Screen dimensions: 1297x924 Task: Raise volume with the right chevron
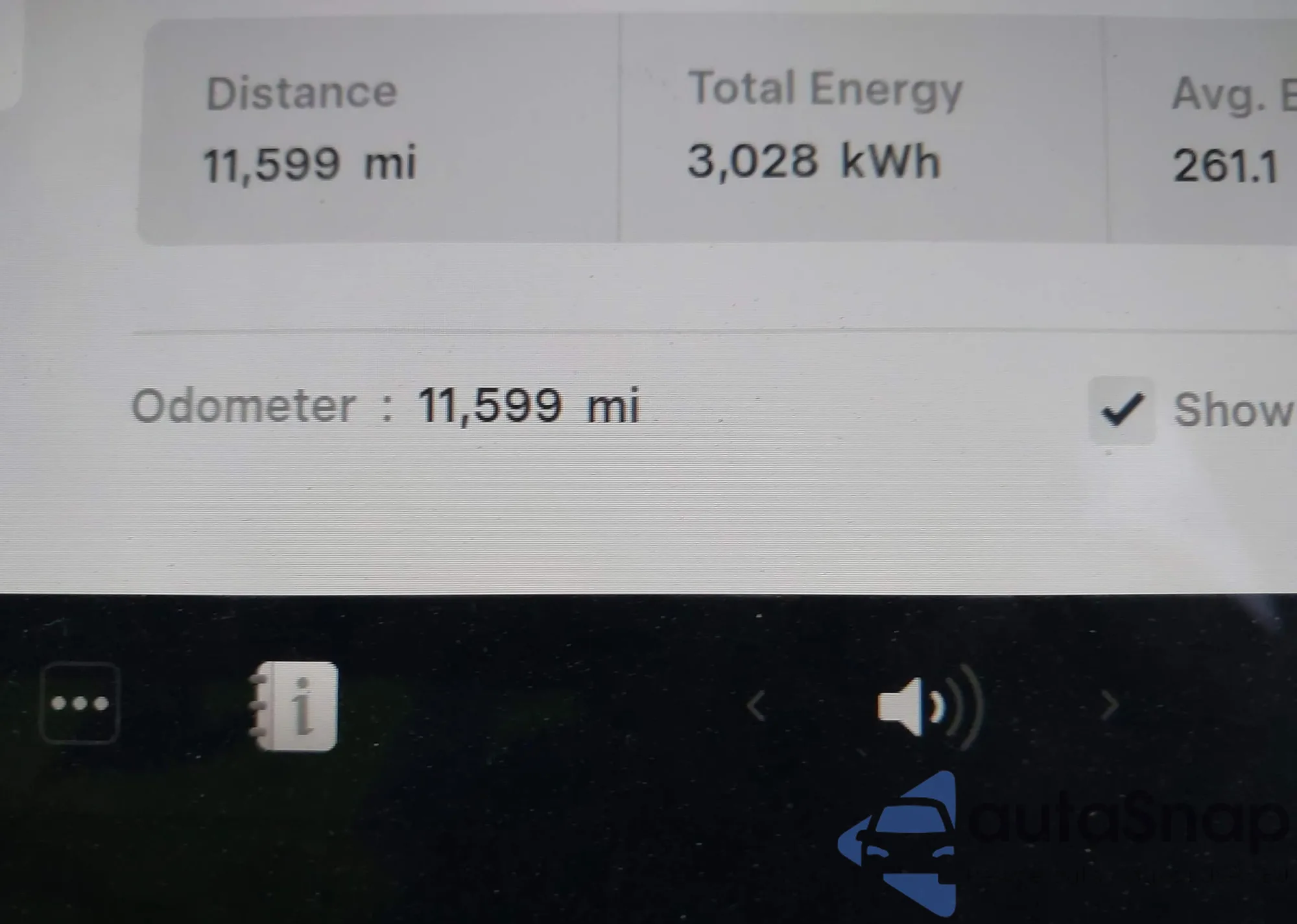point(1110,705)
